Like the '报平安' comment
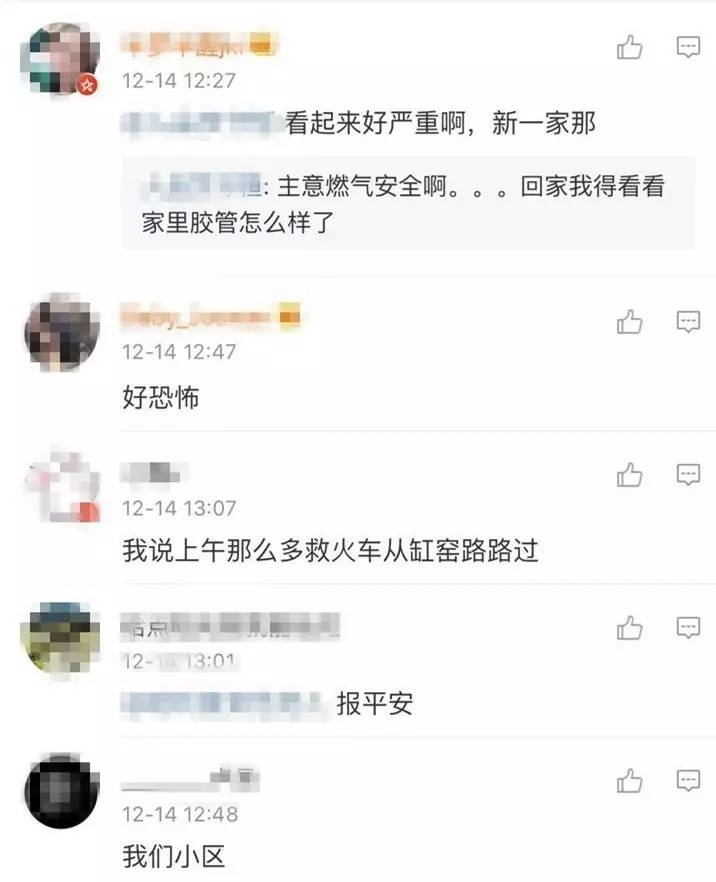Screen dimensions: 716x882 [629, 628]
